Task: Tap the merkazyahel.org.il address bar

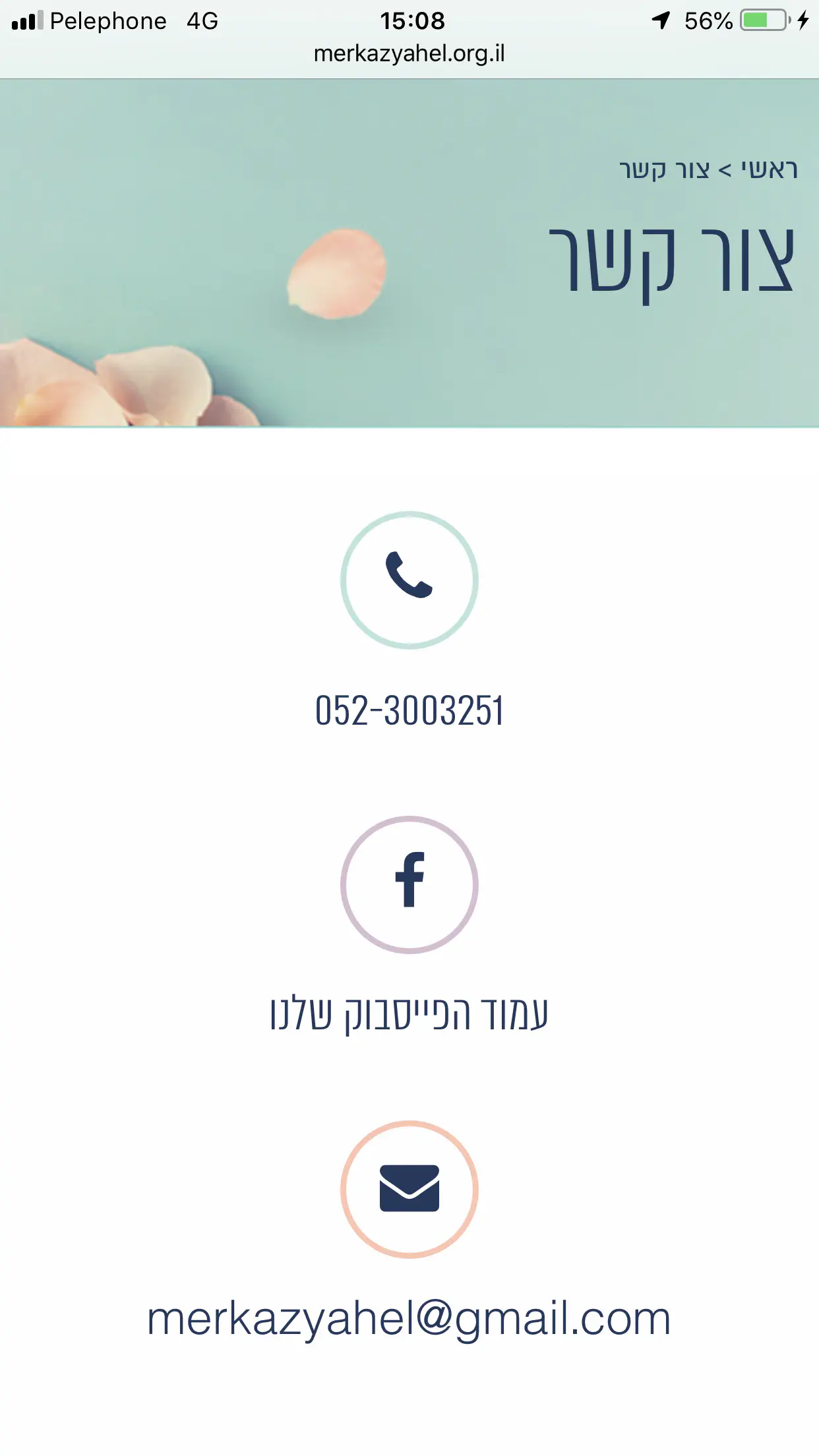Action: [x=409, y=53]
